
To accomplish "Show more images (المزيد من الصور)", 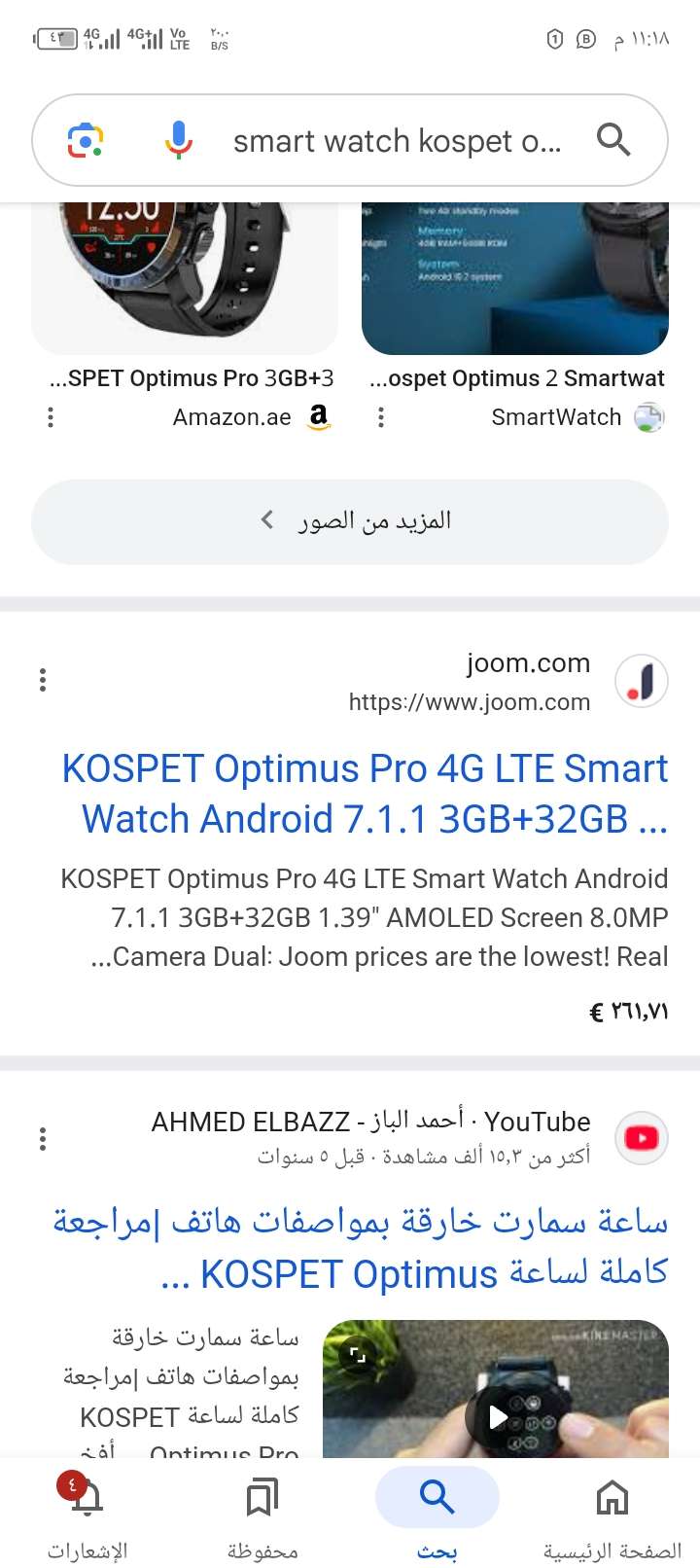I will 350,521.
